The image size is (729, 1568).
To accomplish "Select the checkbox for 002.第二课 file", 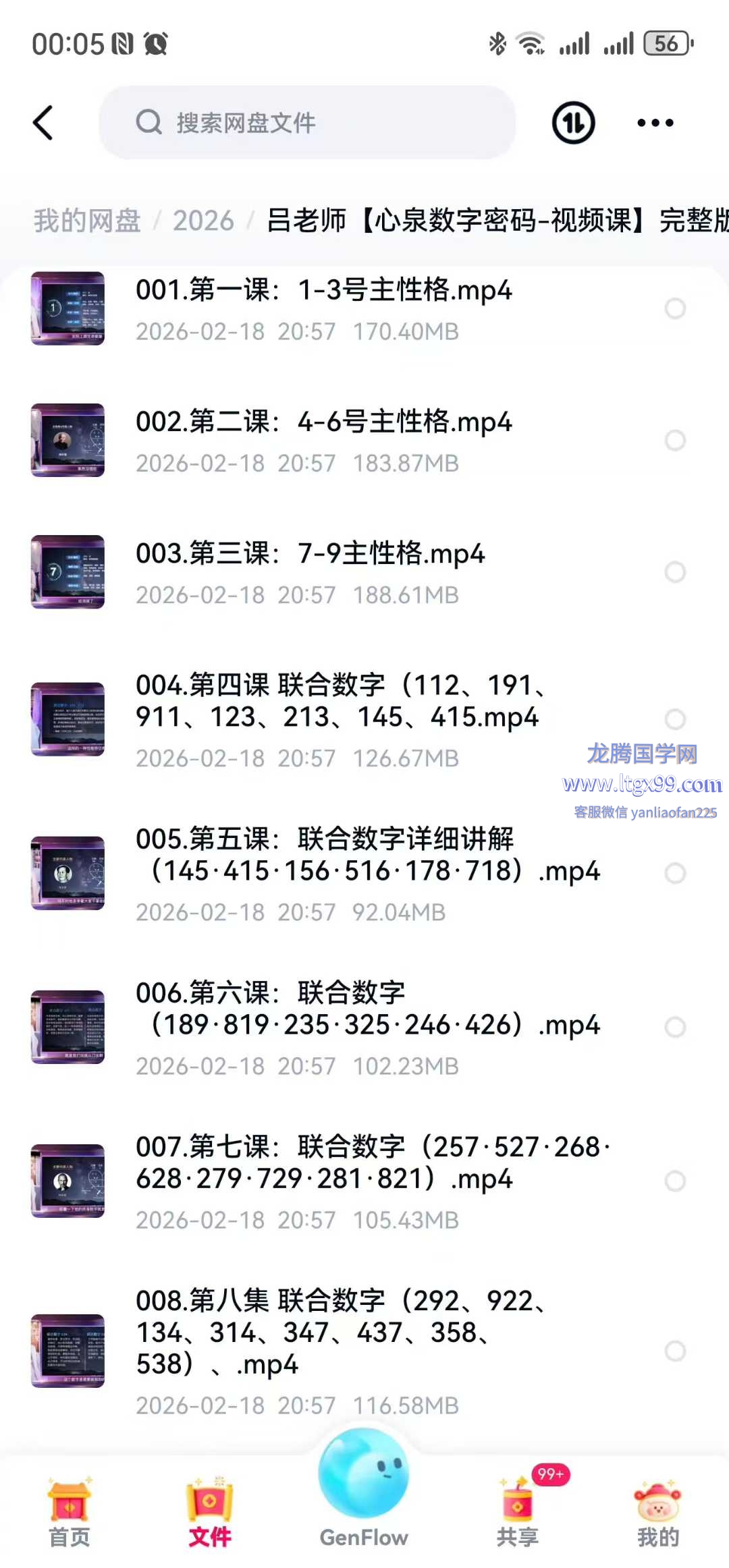I will click(675, 441).
